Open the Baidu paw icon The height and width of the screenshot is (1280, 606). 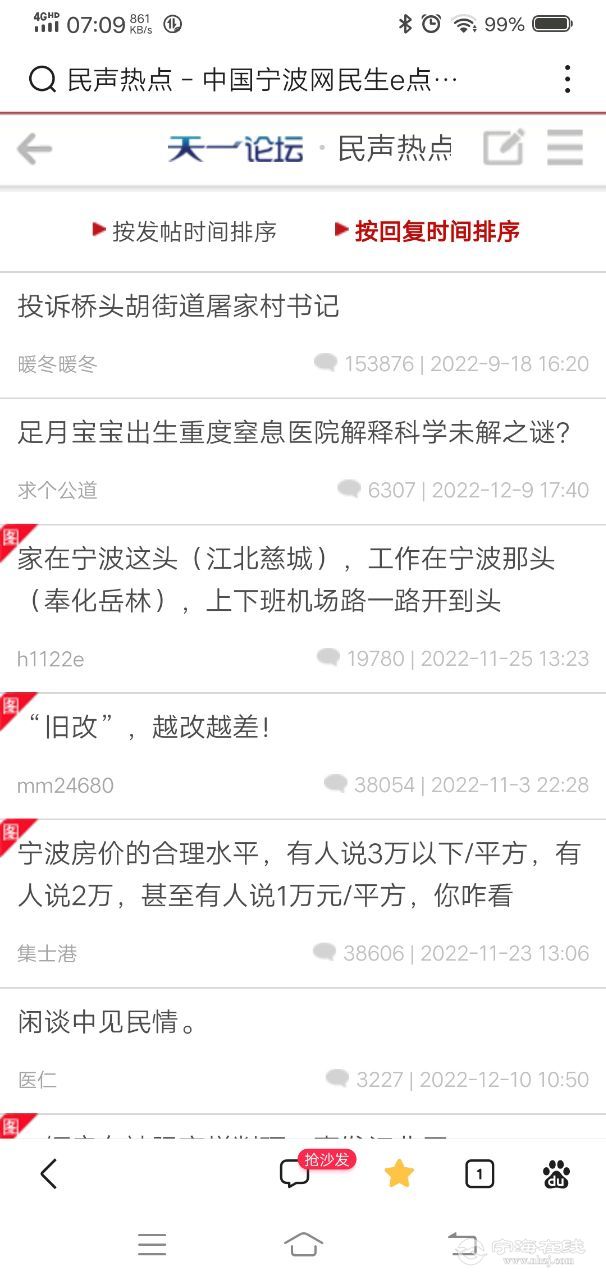556,1173
